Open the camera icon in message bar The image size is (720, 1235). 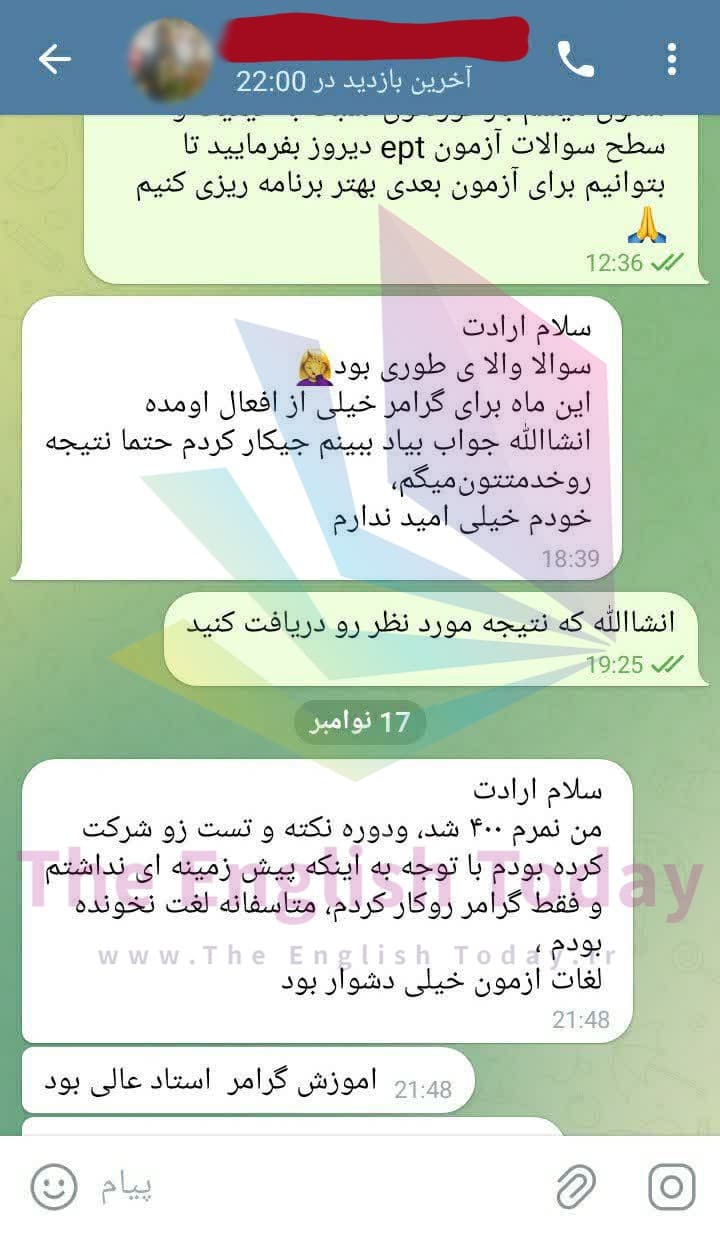671,1186
